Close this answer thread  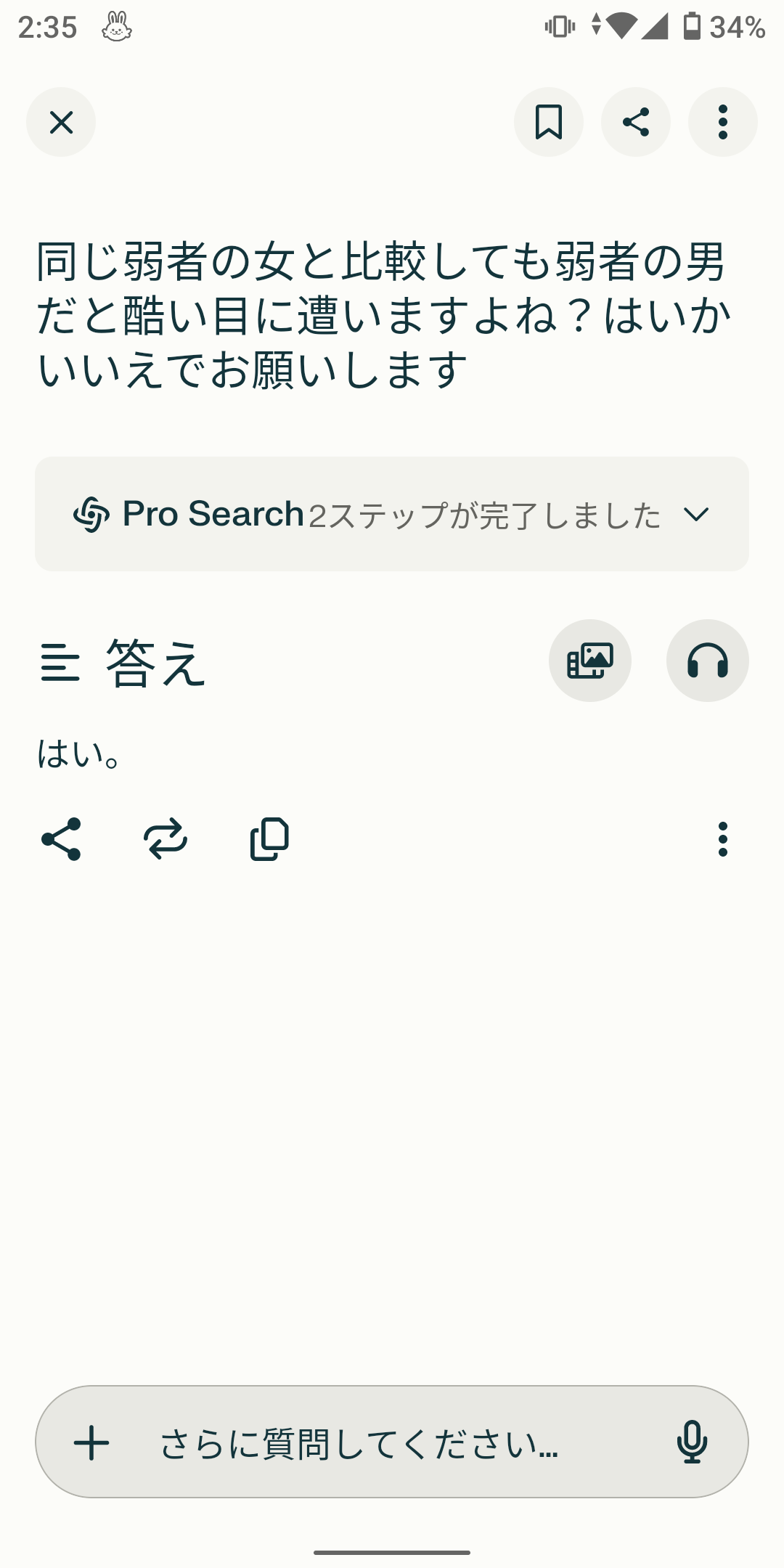click(x=61, y=122)
